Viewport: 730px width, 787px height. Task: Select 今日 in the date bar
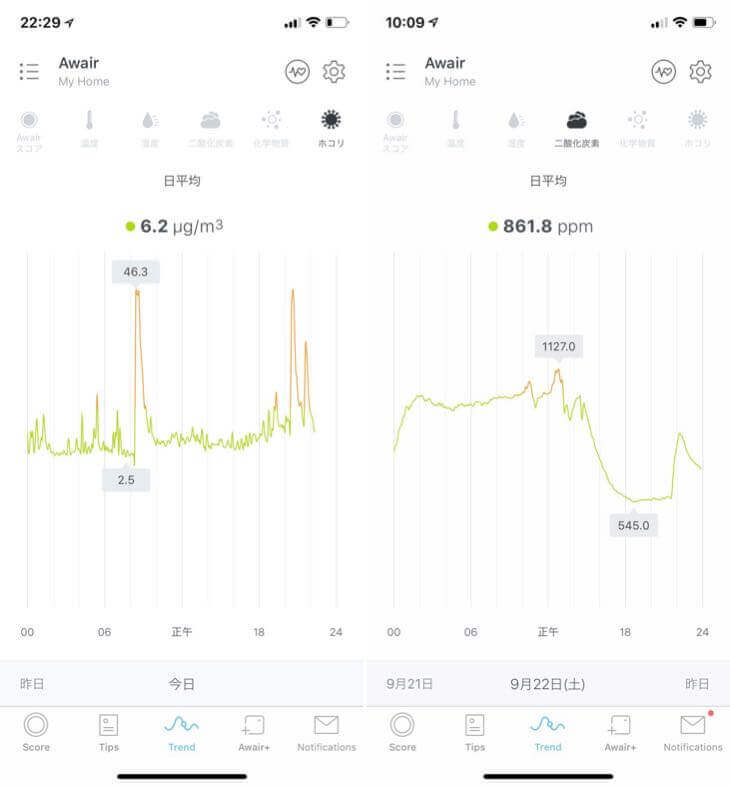point(181,684)
